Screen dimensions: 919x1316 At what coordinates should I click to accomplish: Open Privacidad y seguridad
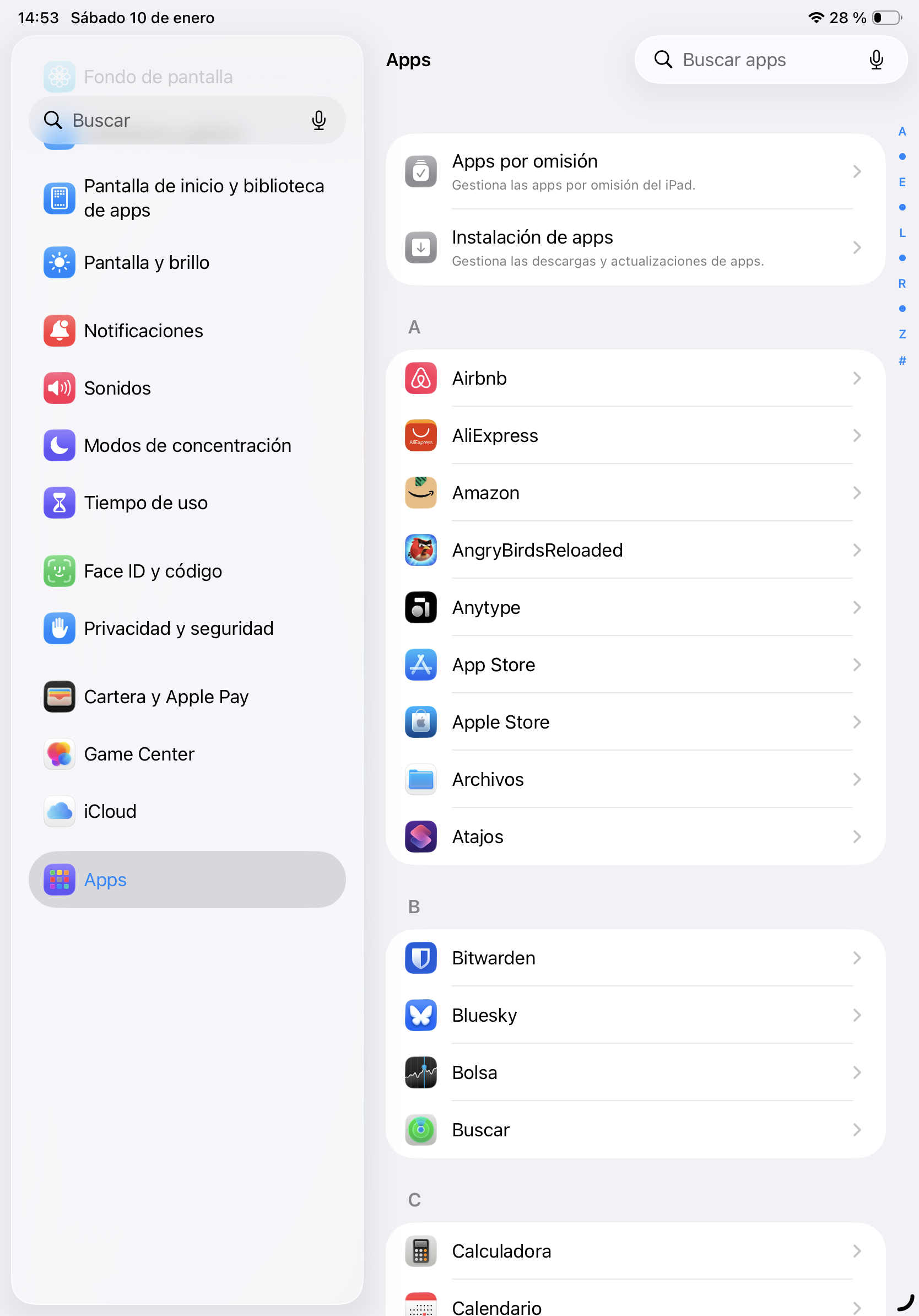(x=178, y=628)
